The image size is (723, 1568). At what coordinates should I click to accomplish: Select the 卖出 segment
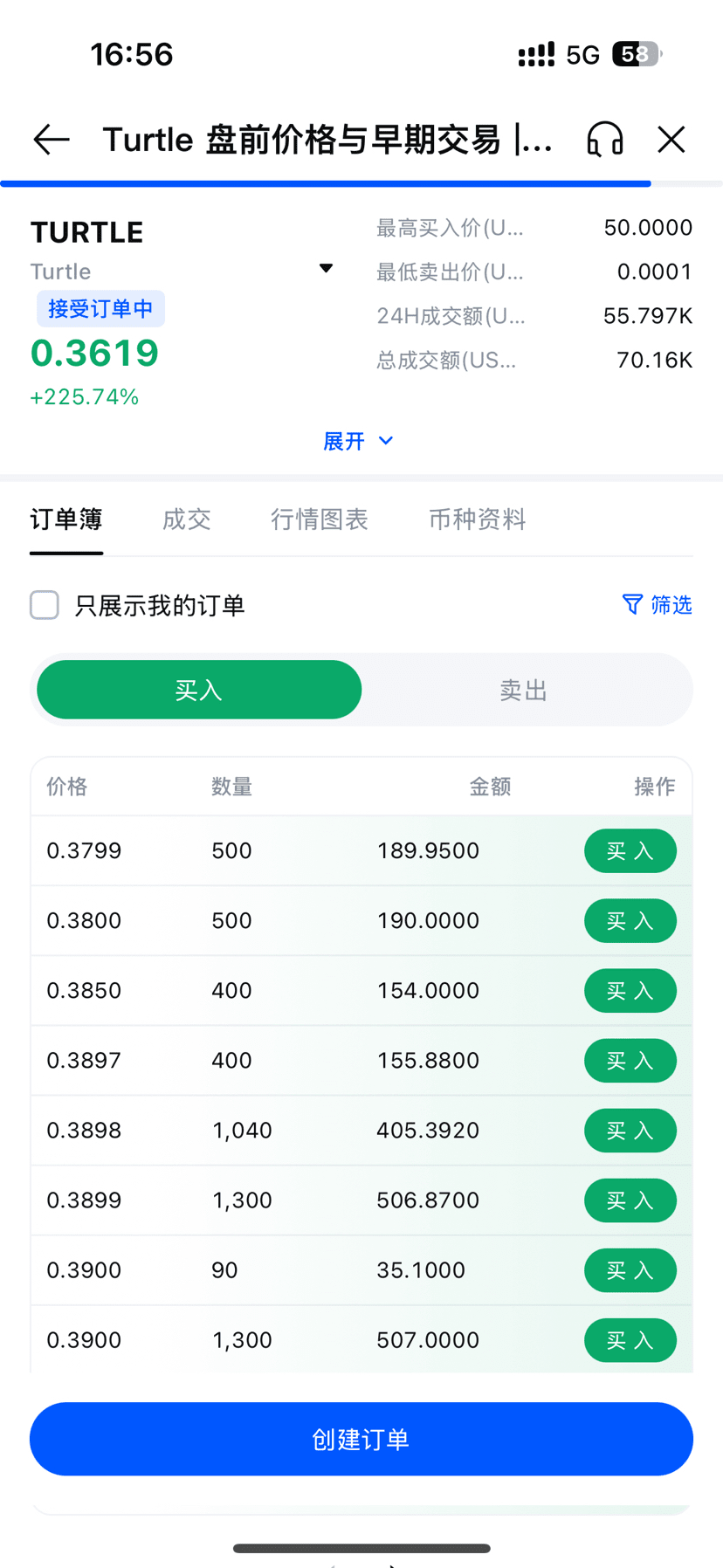[x=523, y=691]
